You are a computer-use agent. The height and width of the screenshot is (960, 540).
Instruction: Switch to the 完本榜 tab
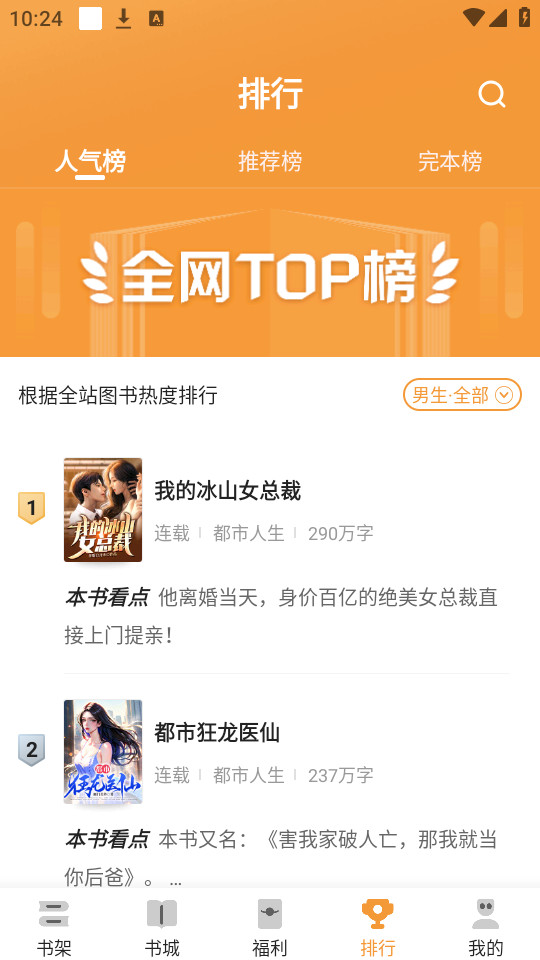click(x=450, y=162)
